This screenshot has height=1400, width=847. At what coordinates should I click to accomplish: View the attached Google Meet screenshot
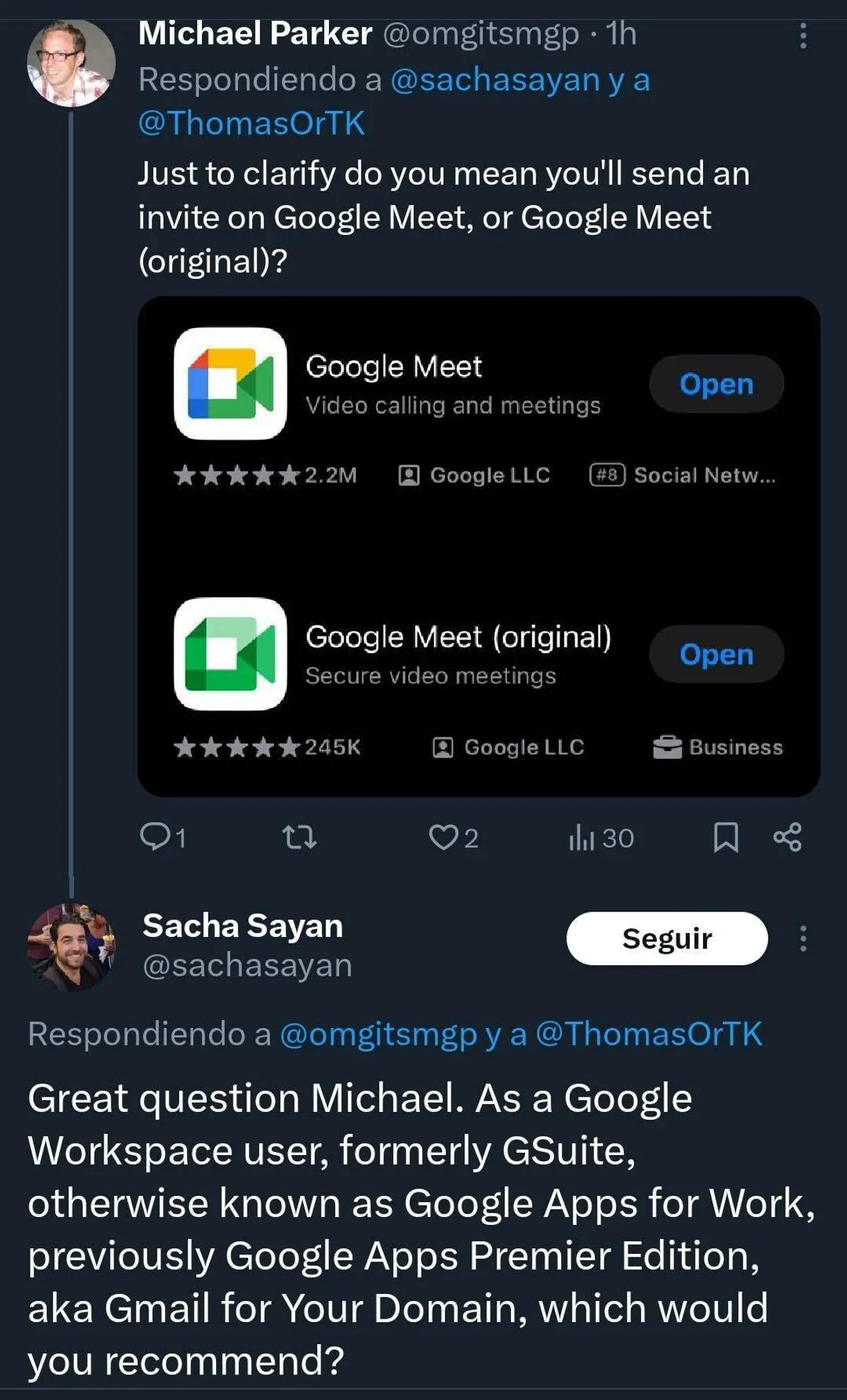pyautogui.click(x=479, y=546)
